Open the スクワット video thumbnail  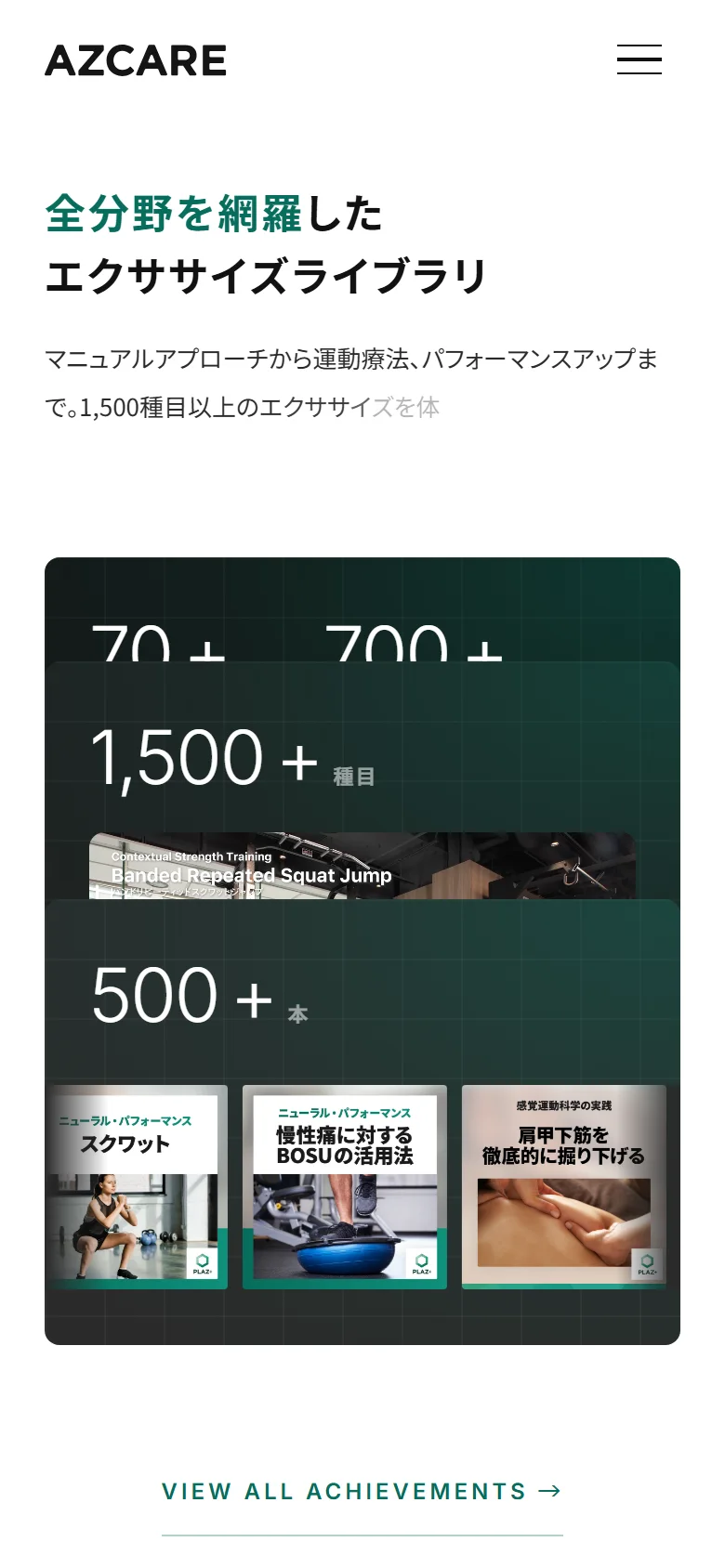[x=137, y=1187]
